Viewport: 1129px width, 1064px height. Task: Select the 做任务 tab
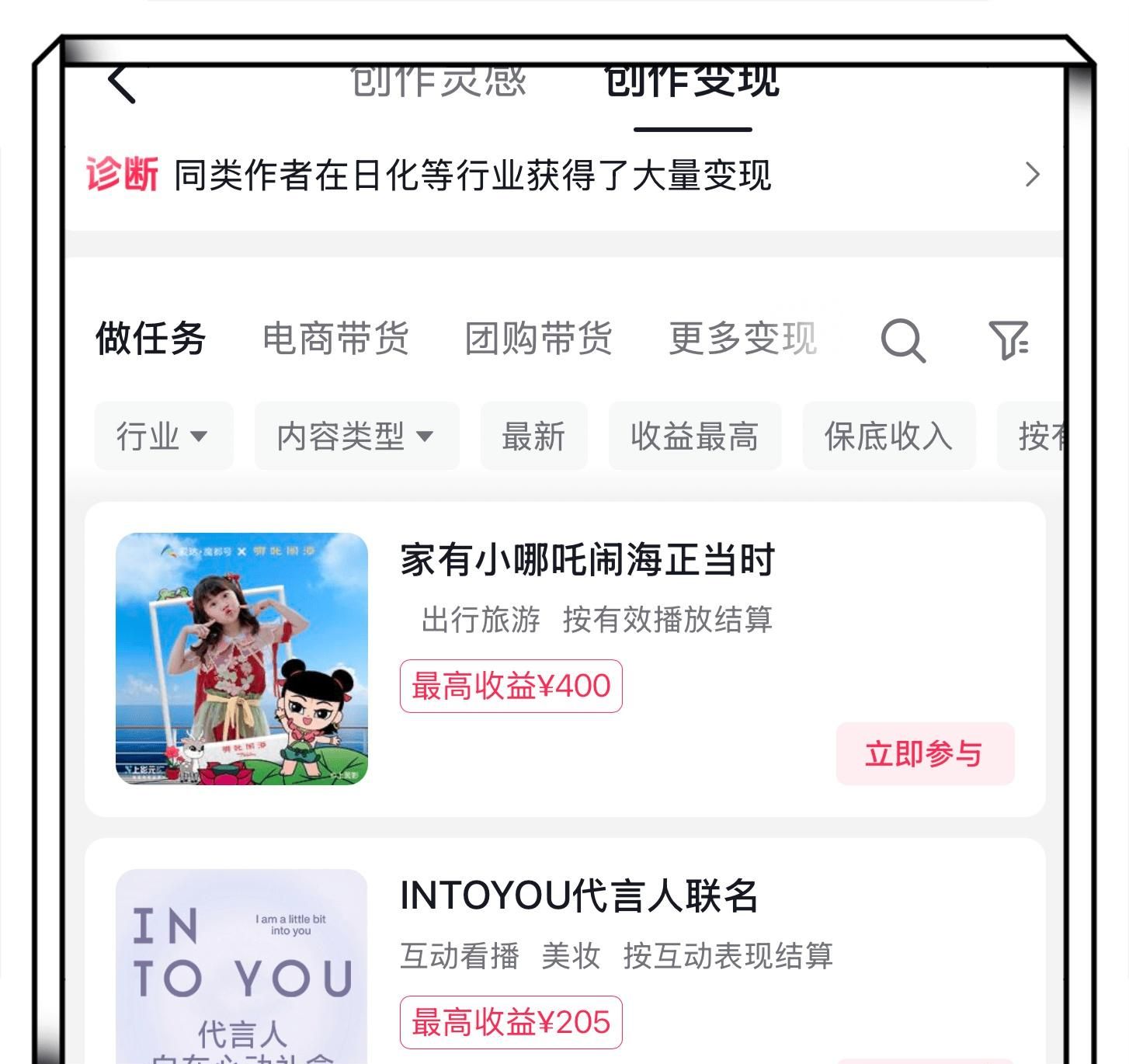coord(151,339)
